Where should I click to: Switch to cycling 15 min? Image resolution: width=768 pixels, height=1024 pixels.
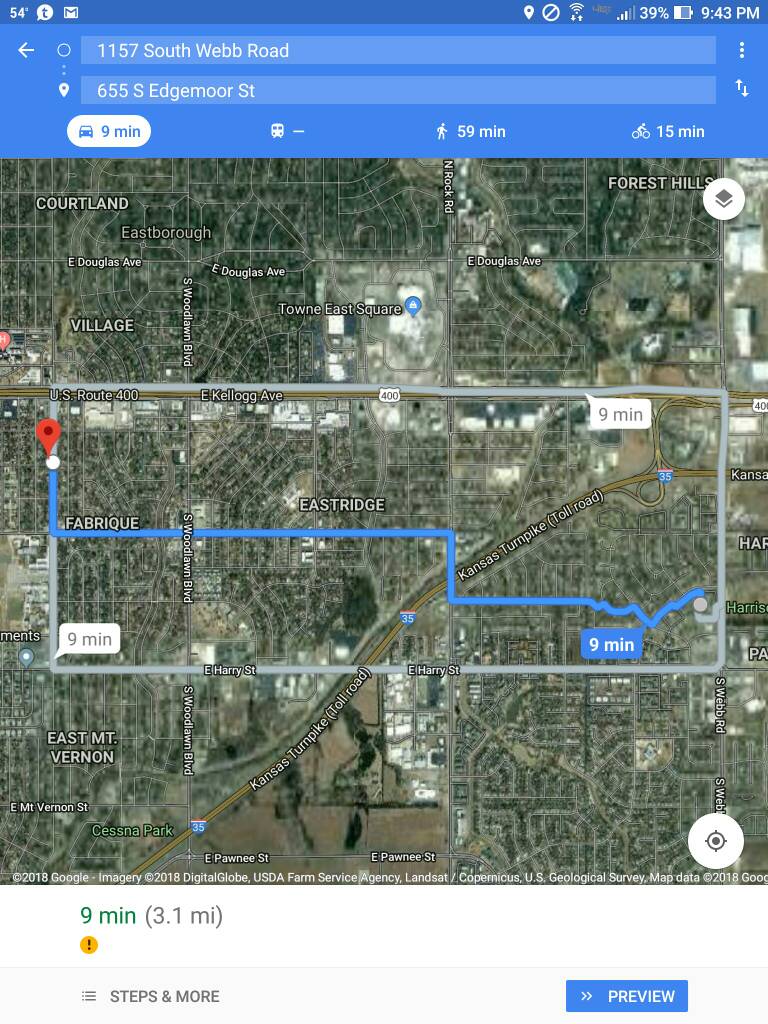(x=668, y=131)
